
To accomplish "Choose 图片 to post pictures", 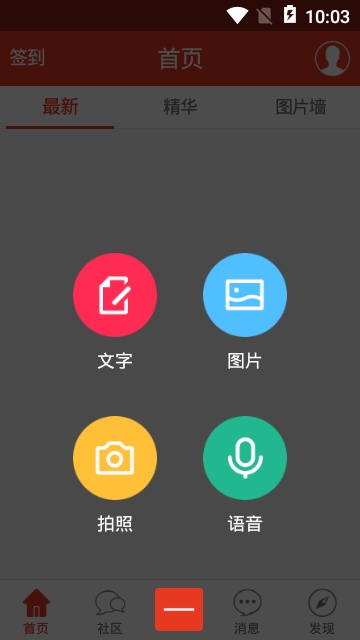I will [x=245, y=295].
